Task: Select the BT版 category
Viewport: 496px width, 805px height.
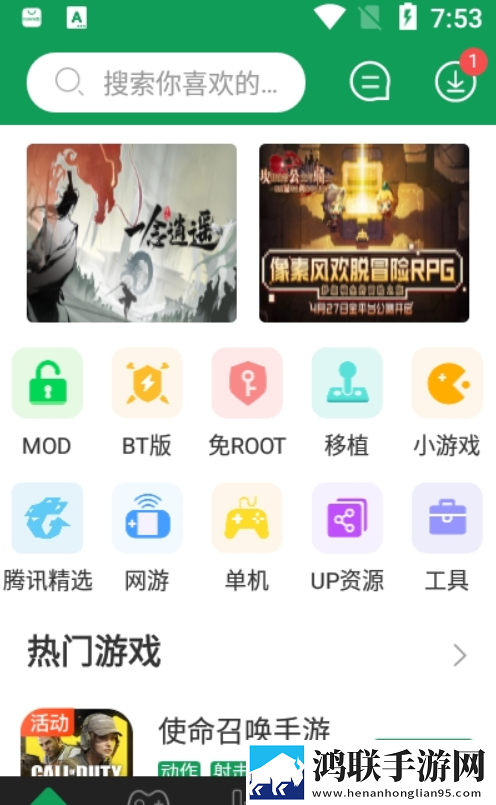Action: [x=147, y=402]
